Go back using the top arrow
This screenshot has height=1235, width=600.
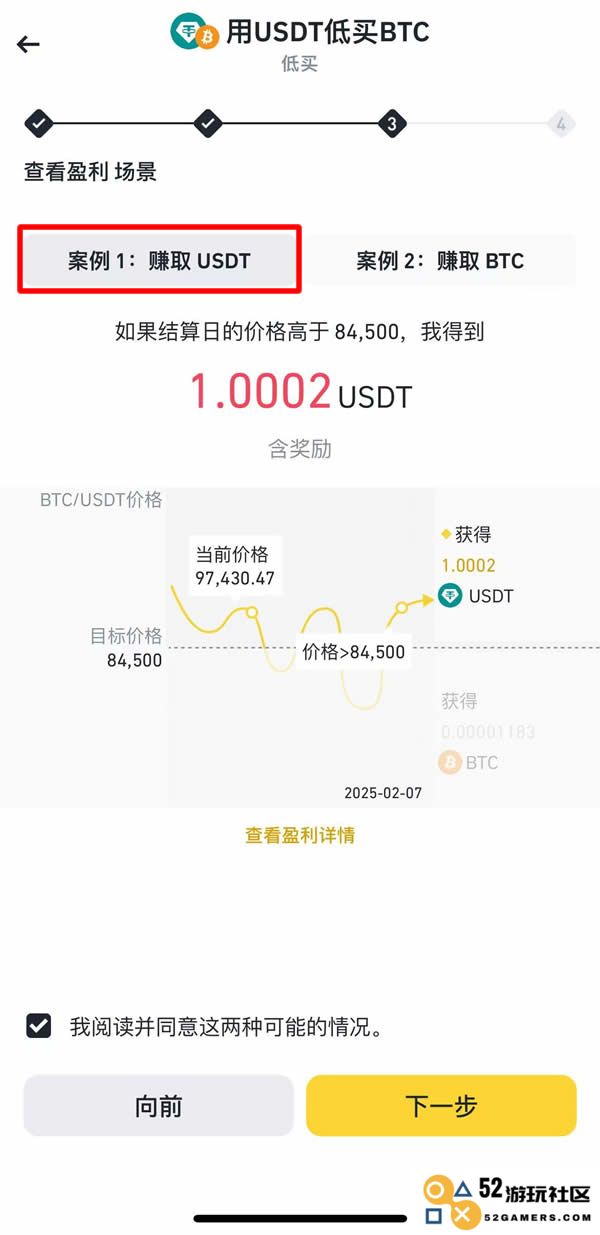(28, 44)
